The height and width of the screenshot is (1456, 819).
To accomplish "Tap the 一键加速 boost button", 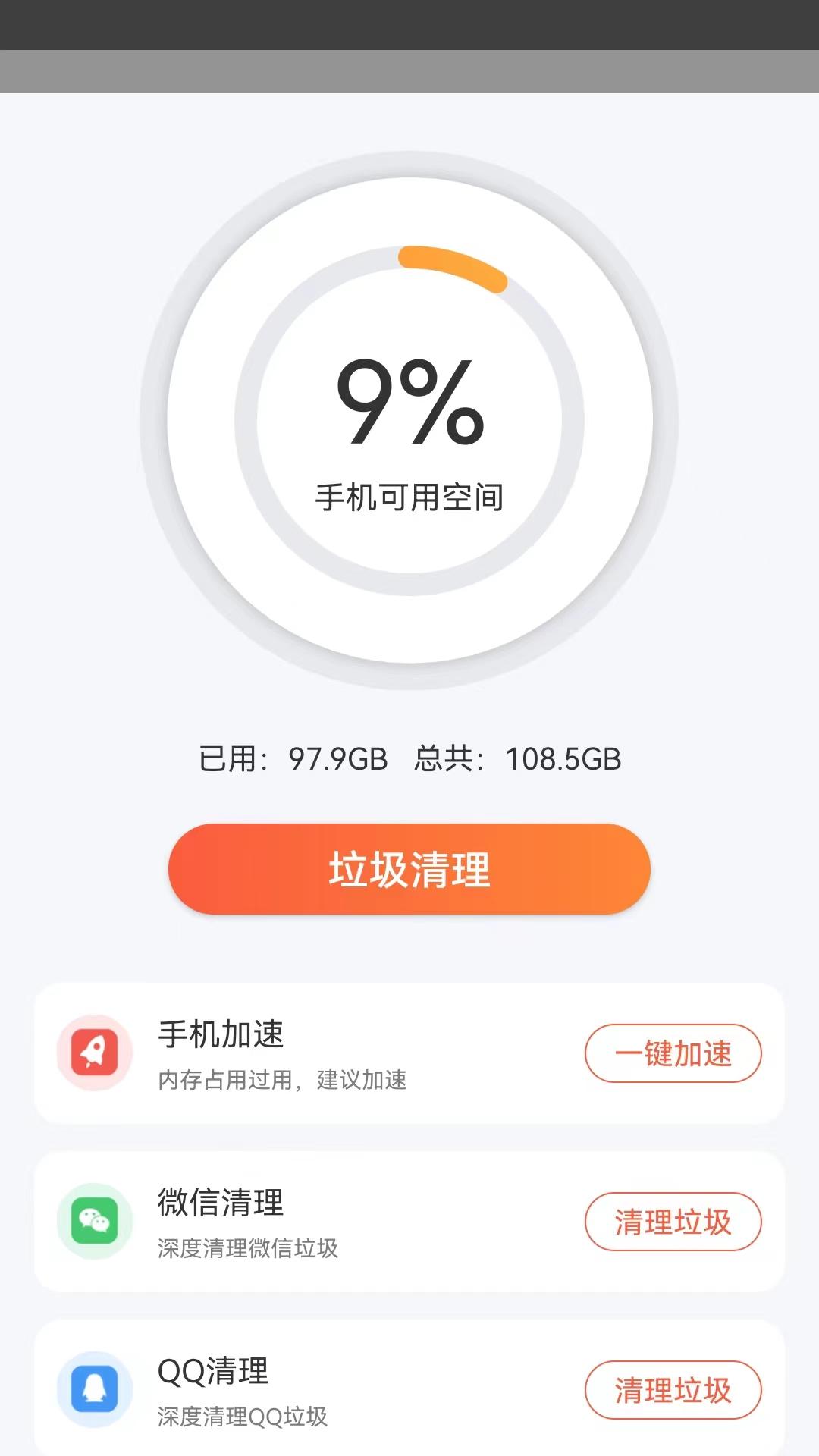I will [673, 1053].
